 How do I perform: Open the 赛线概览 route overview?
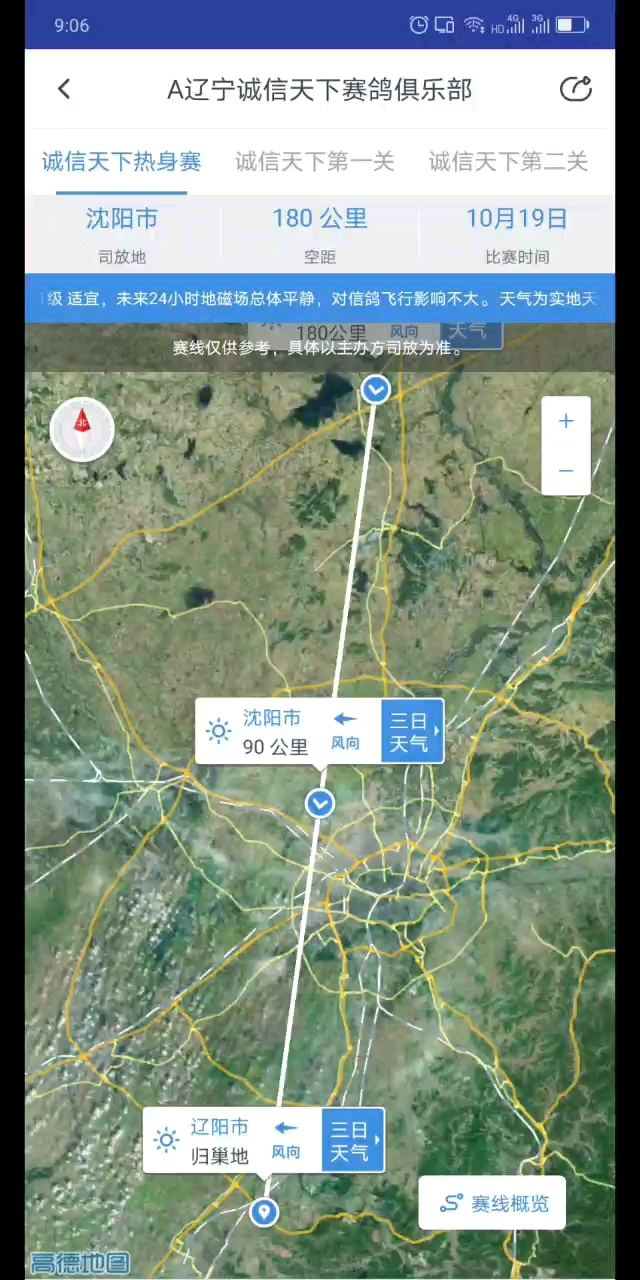[492, 1203]
